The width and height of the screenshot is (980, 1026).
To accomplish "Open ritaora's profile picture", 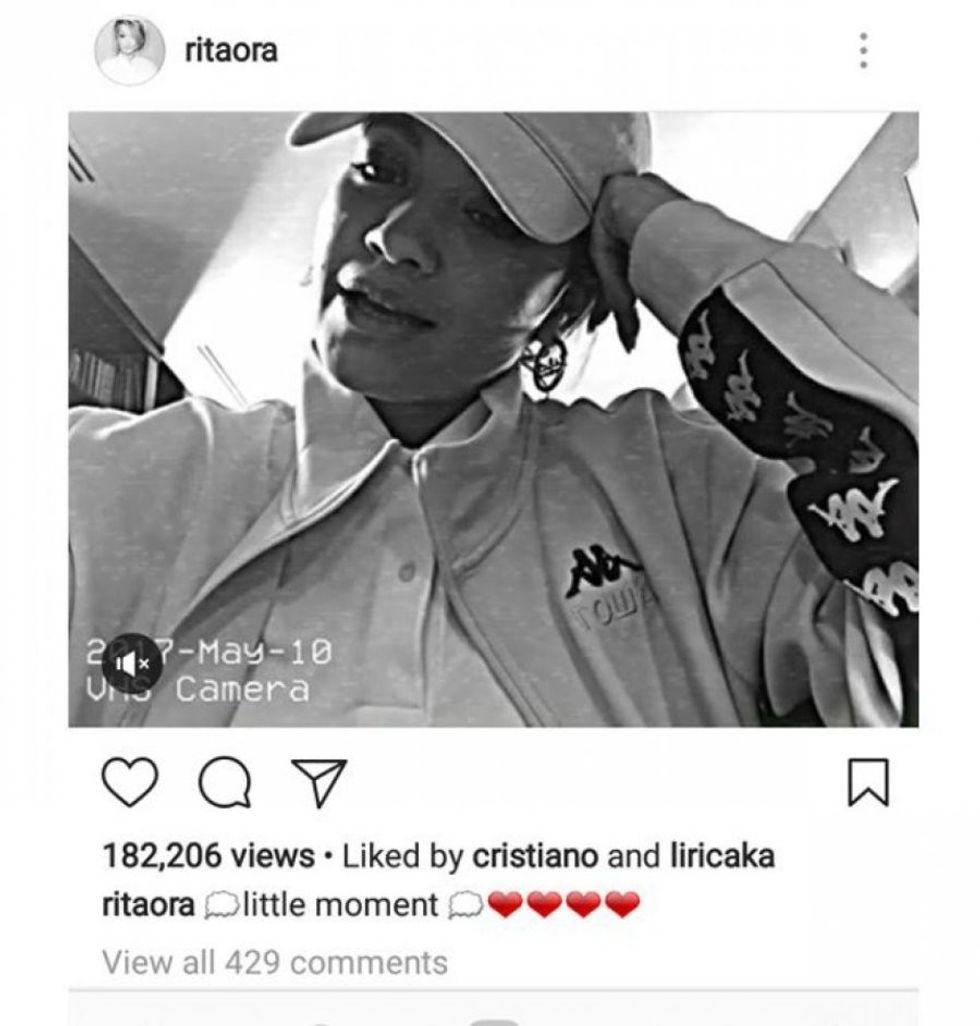I will 129,49.
